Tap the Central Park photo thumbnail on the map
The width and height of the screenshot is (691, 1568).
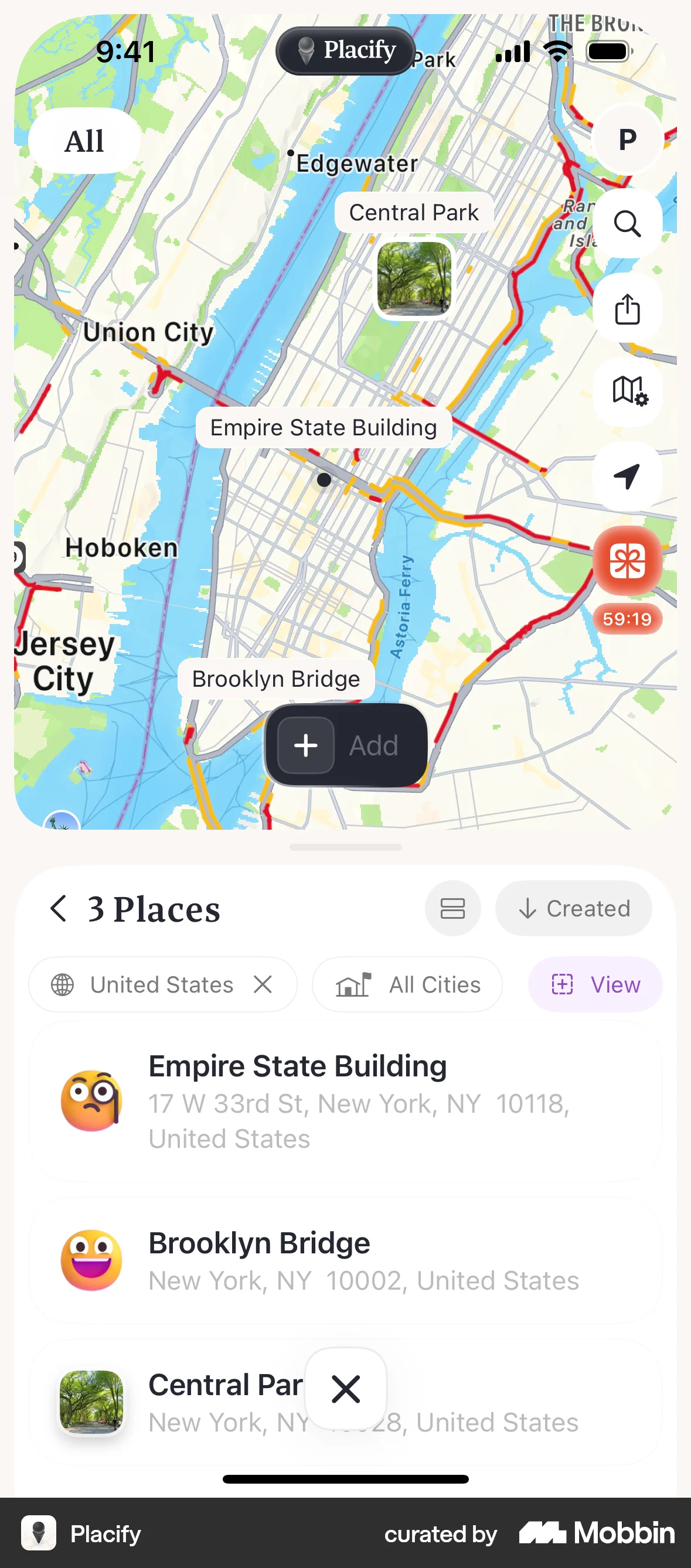pyautogui.click(x=414, y=279)
